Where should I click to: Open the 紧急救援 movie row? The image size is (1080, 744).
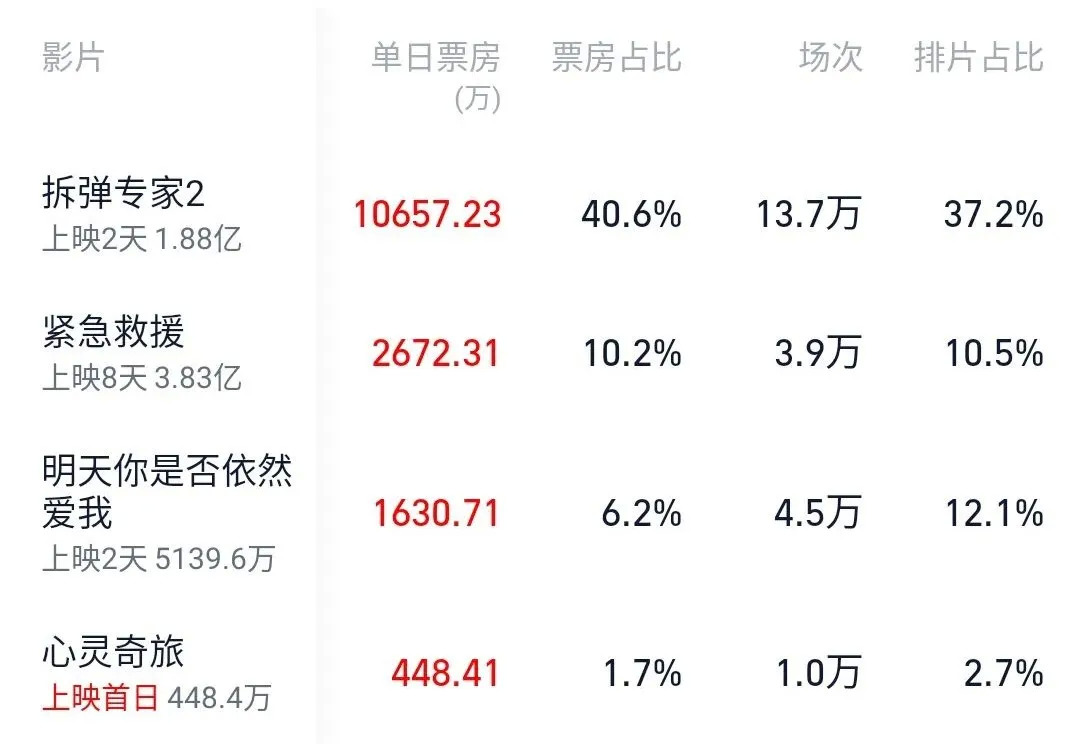click(114, 333)
